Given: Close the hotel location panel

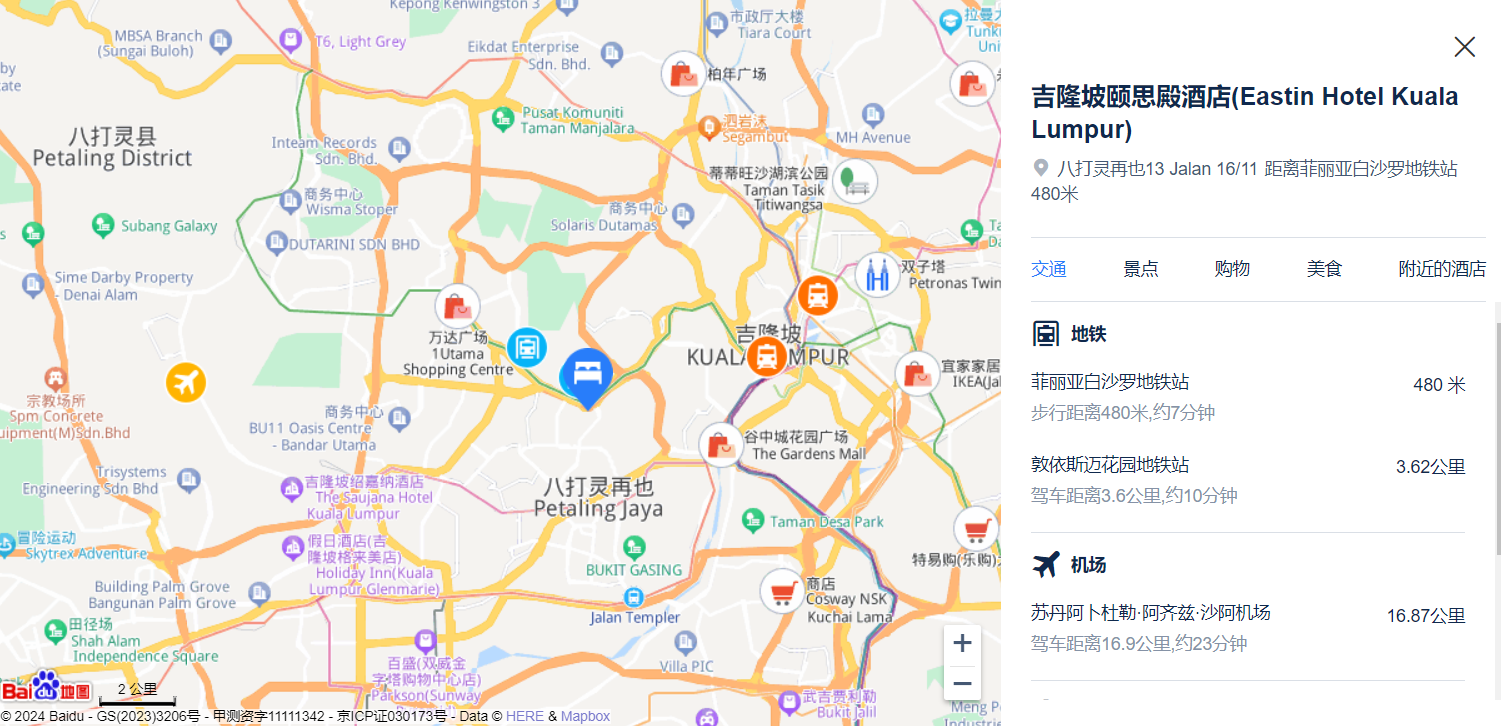Looking at the screenshot, I should pos(1464,47).
